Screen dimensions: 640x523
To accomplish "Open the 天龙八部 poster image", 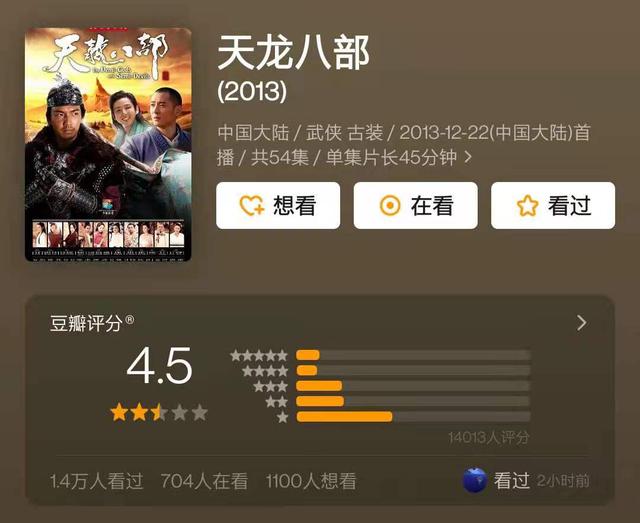I will point(108,145).
